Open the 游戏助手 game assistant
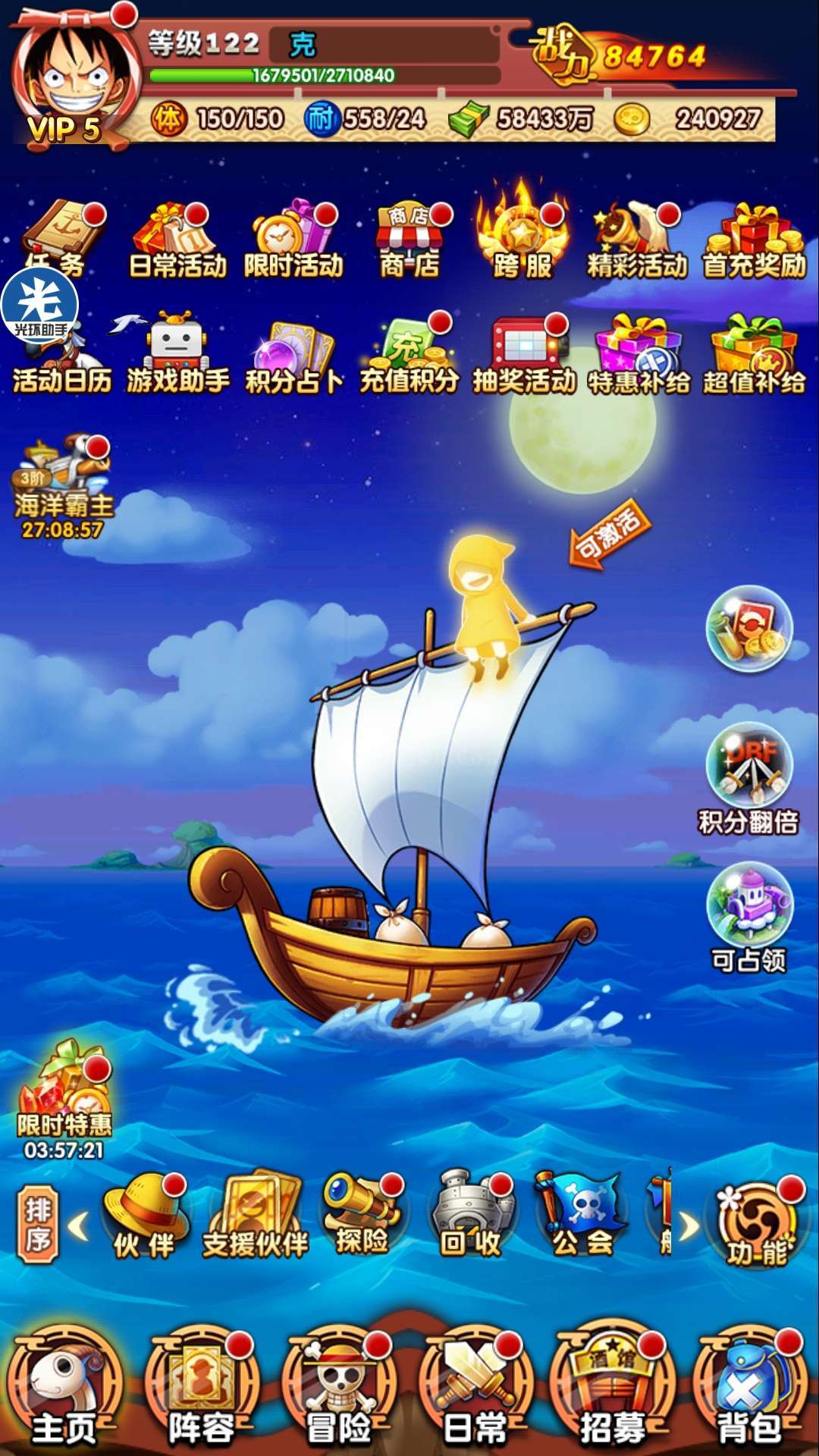The height and width of the screenshot is (1456, 819). [x=177, y=353]
